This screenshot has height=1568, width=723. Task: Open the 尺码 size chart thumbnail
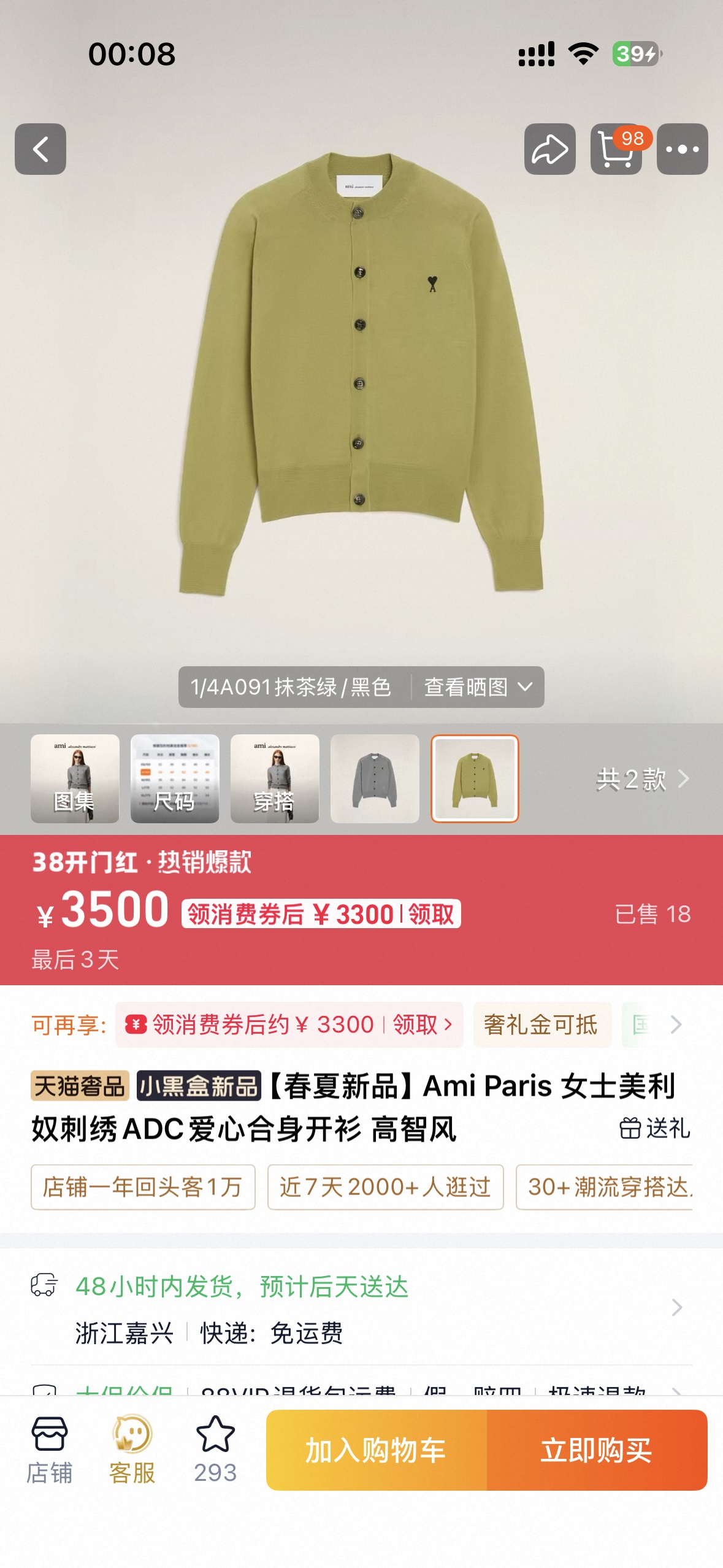click(175, 778)
